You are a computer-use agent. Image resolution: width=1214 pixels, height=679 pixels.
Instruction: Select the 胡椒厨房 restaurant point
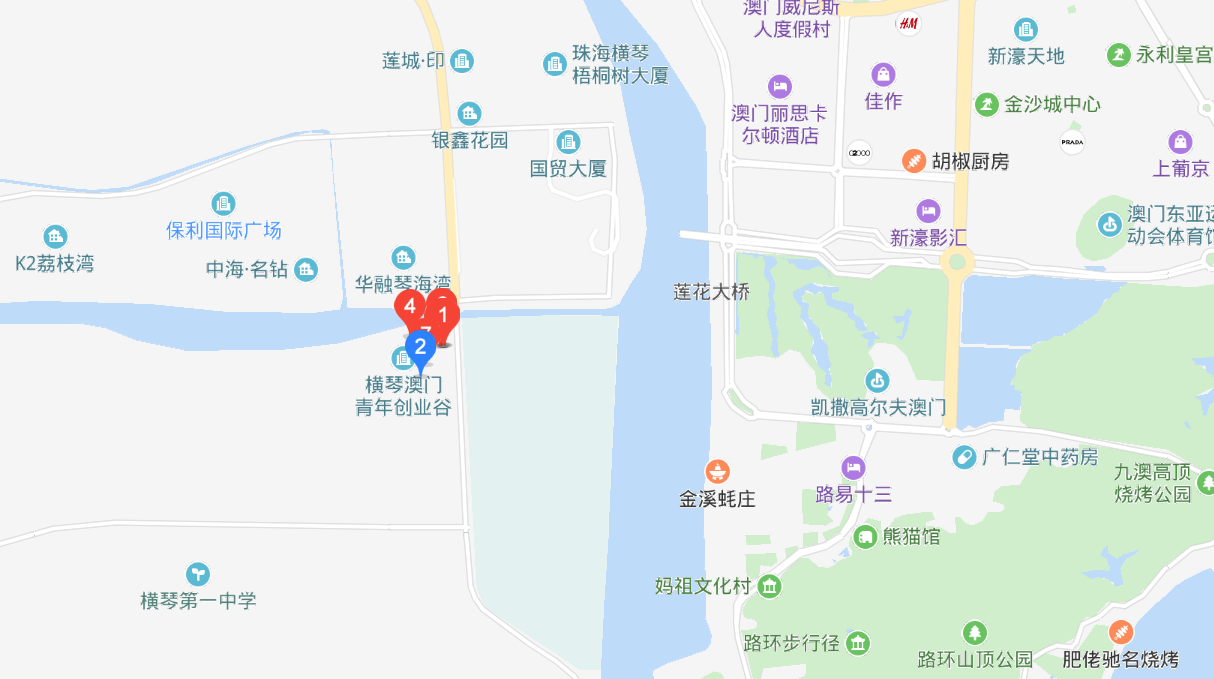coord(914,160)
